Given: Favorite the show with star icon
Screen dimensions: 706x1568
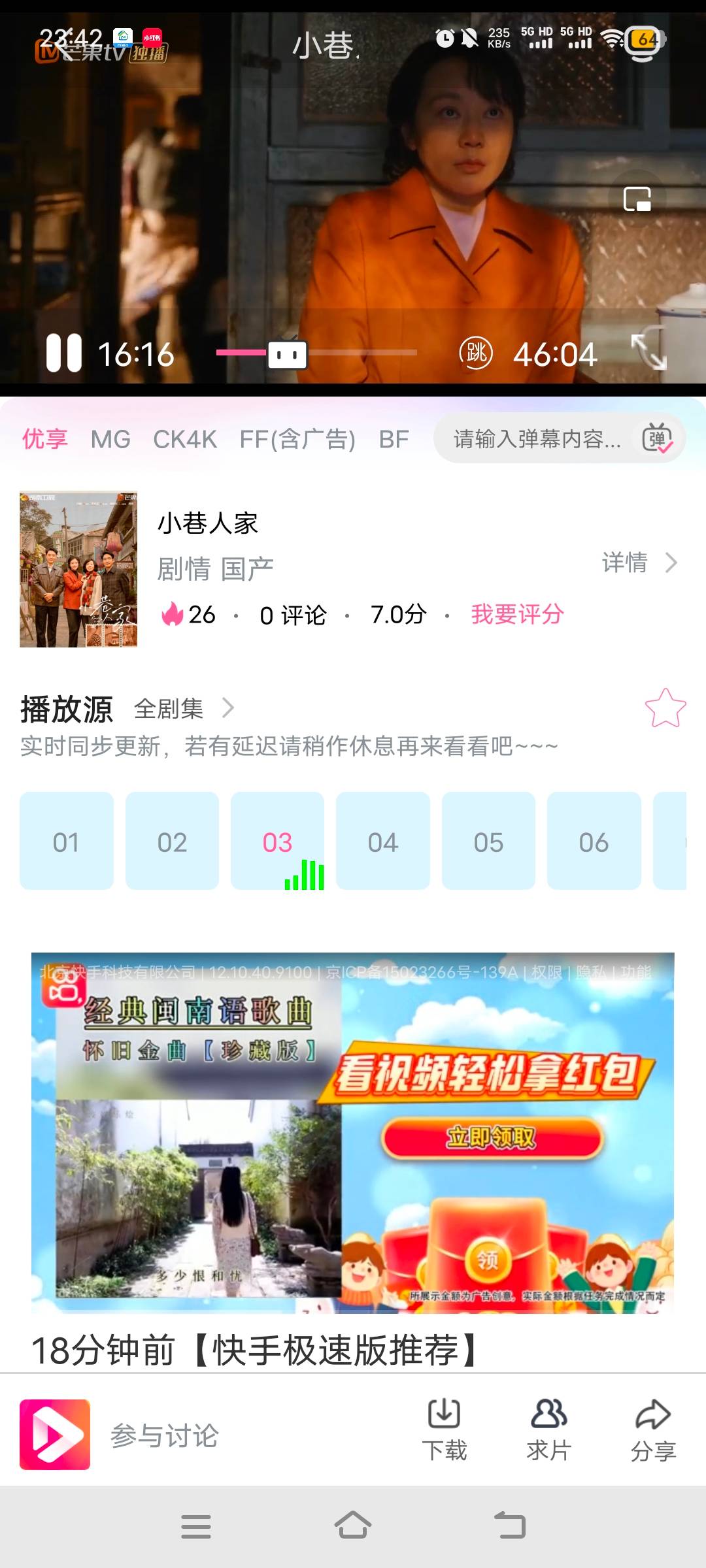Looking at the screenshot, I should click(665, 709).
